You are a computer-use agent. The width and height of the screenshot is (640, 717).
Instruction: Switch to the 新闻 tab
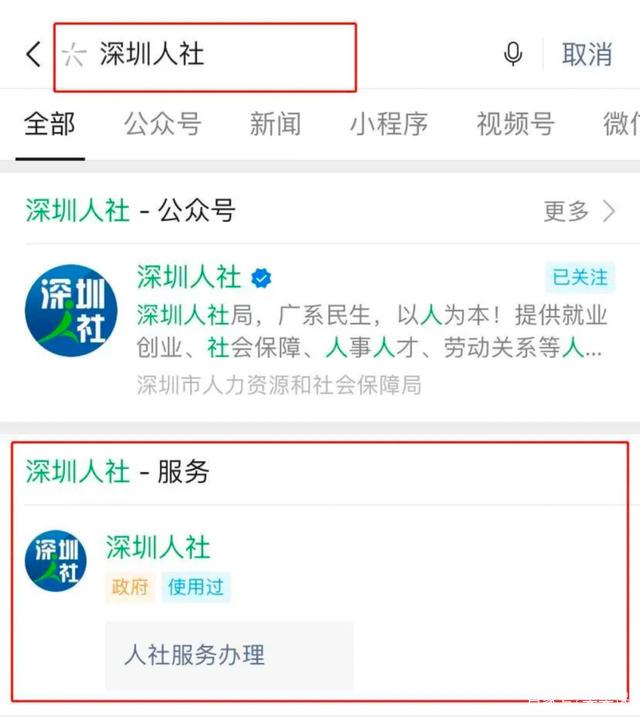point(275,124)
